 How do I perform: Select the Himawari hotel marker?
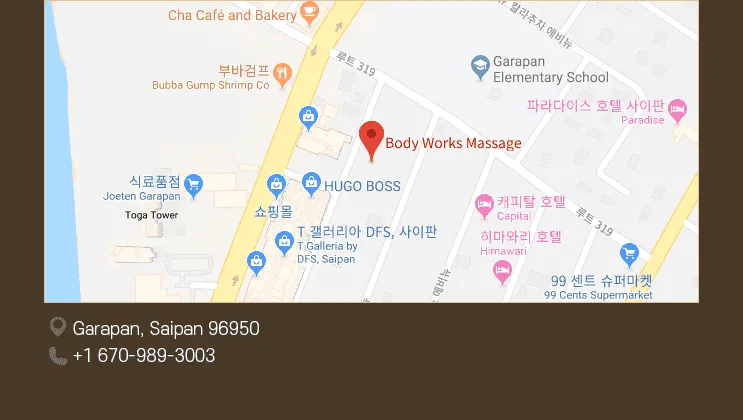tap(503, 267)
